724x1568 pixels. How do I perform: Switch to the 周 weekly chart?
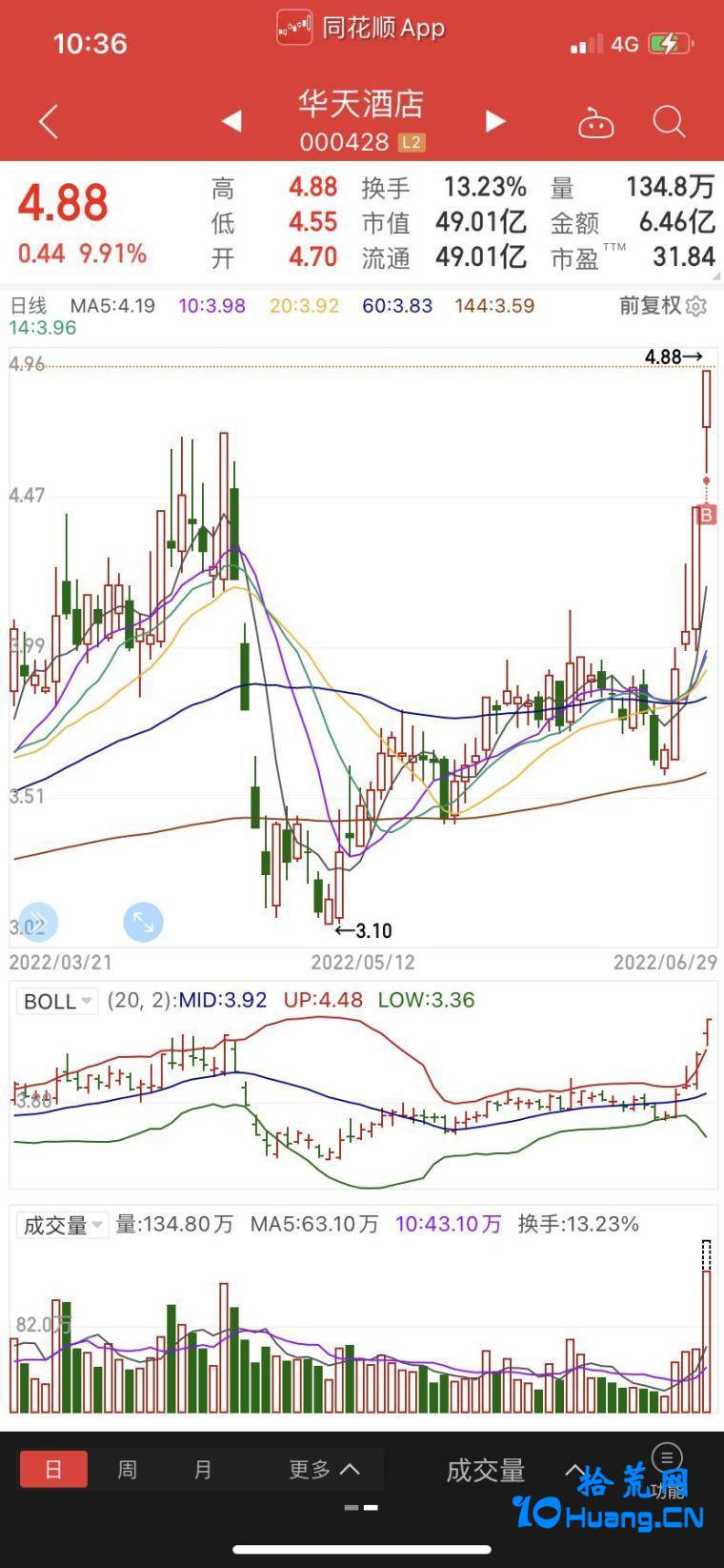127,1469
